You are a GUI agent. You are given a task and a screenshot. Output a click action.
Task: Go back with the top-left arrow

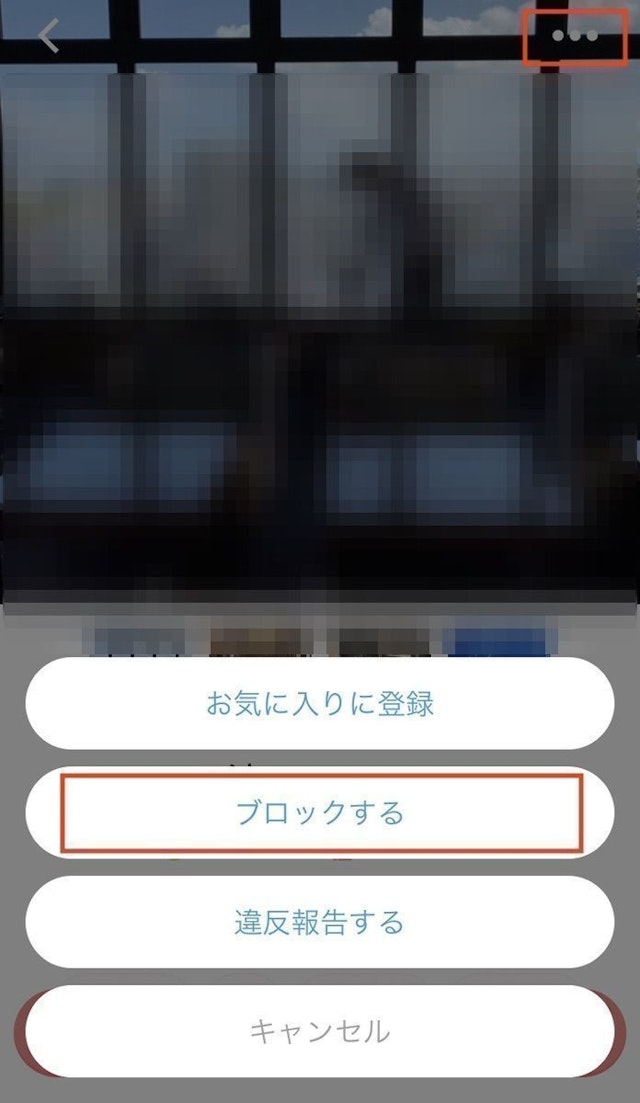[48, 37]
